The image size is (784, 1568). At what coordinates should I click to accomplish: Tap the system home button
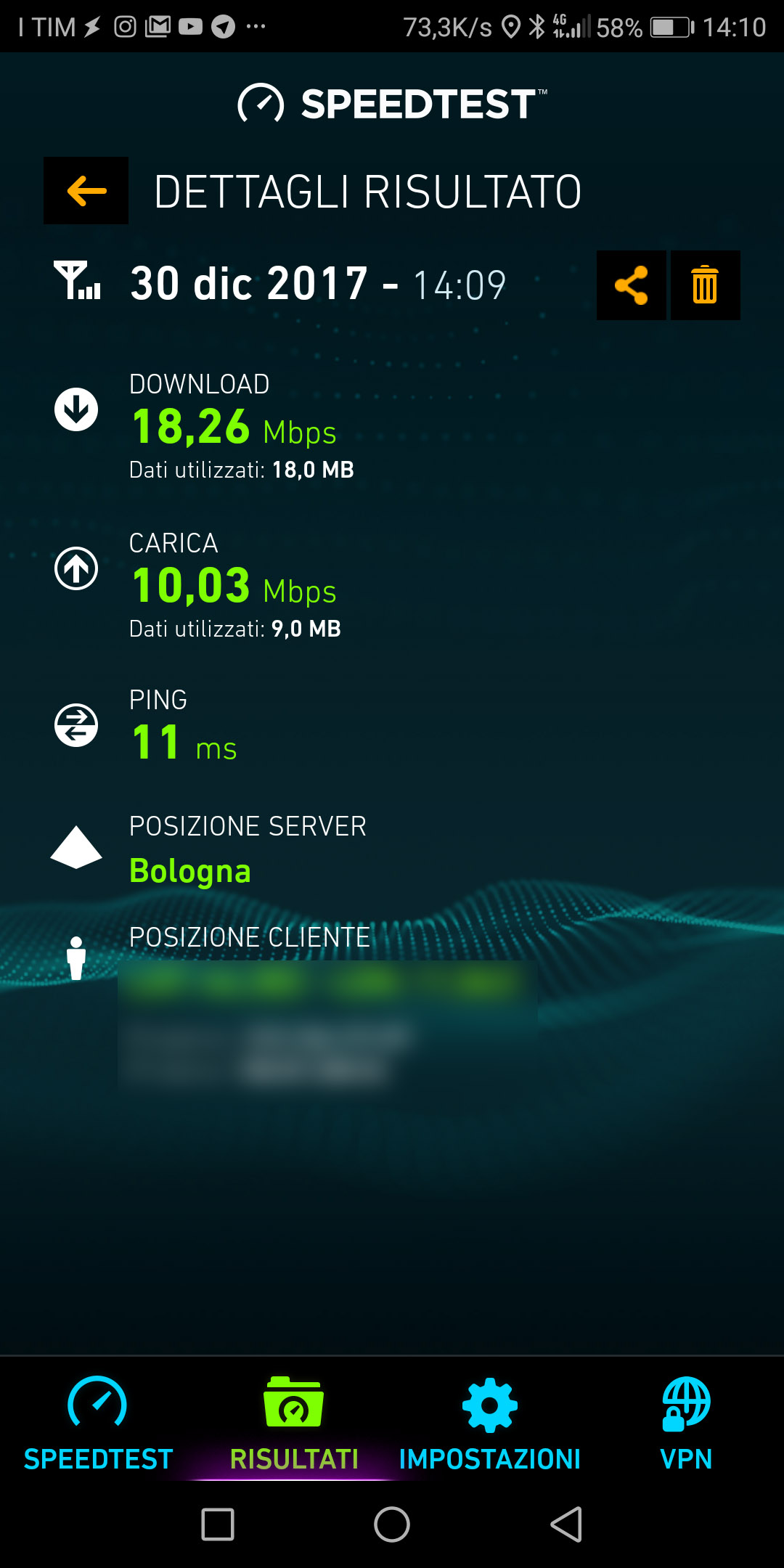click(x=392, y=1524)
